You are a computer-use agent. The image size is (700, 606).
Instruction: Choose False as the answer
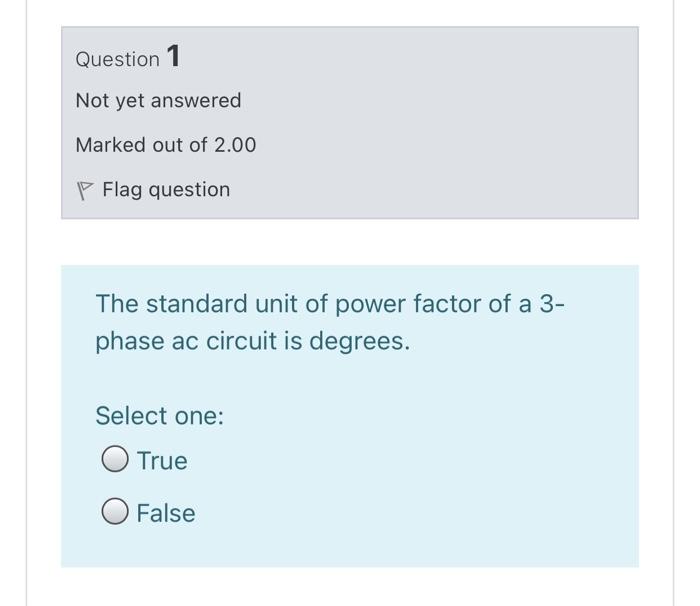116,513
